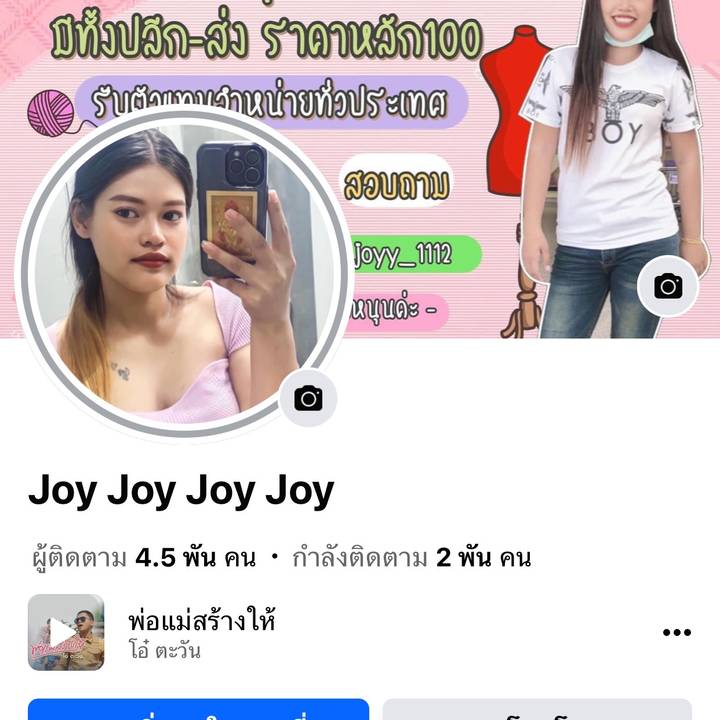The height and width of the screenshot is (720, 720).
Task: View the 2 พัน following list
Action: (x=411, y=557)
